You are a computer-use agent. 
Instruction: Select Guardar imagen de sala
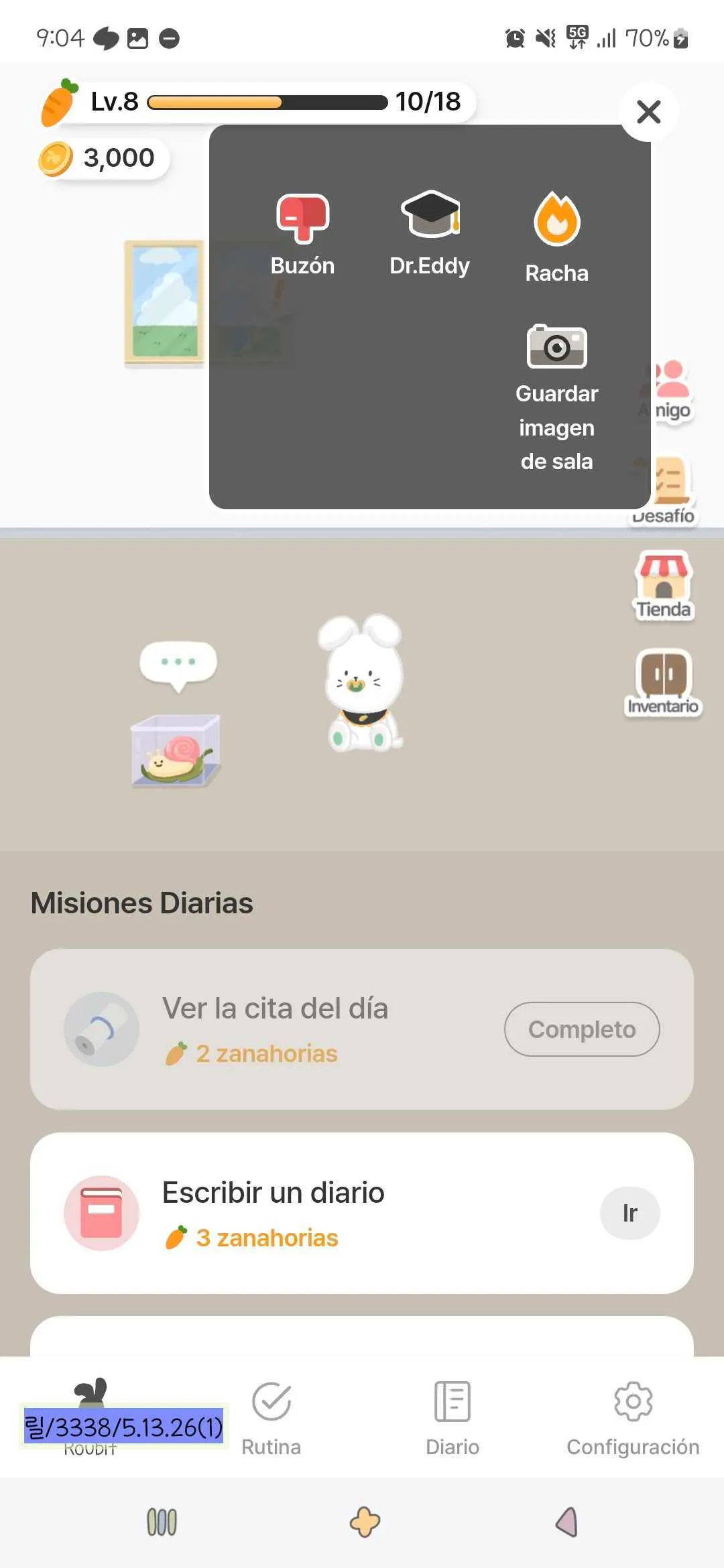pyautogui.click(x=556, y=397)
